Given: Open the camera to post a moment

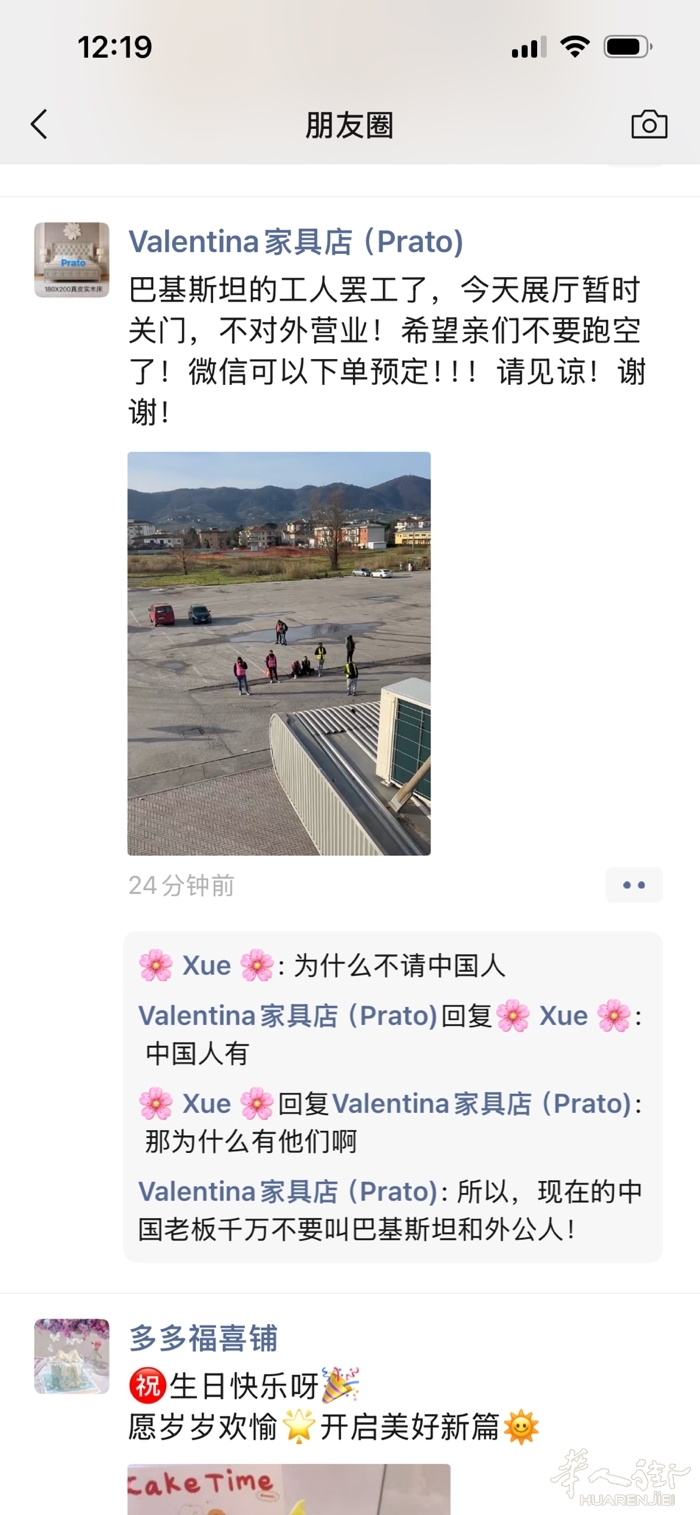Looking at the screenshot, I should point(649,125).
